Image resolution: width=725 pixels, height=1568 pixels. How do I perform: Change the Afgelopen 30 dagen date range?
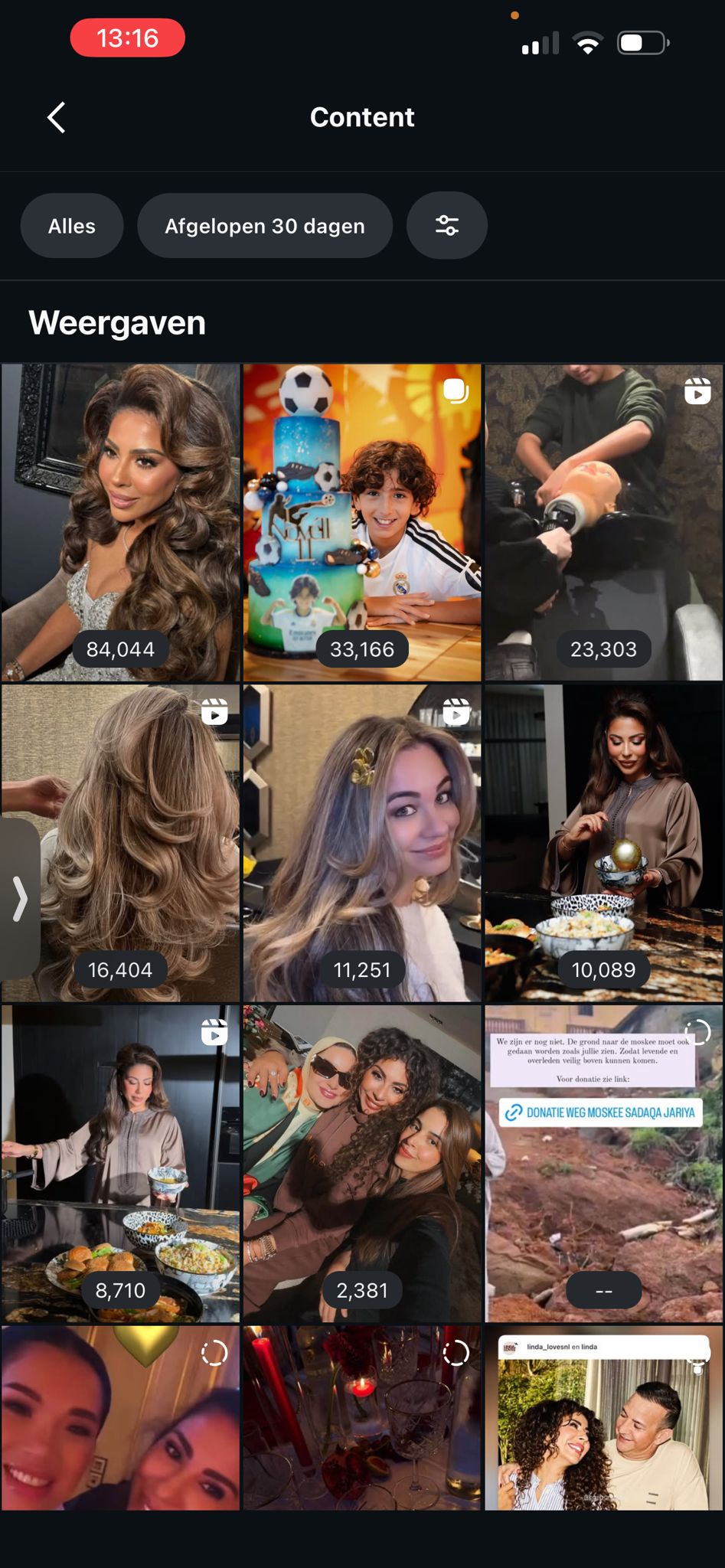tap(265, 226)
